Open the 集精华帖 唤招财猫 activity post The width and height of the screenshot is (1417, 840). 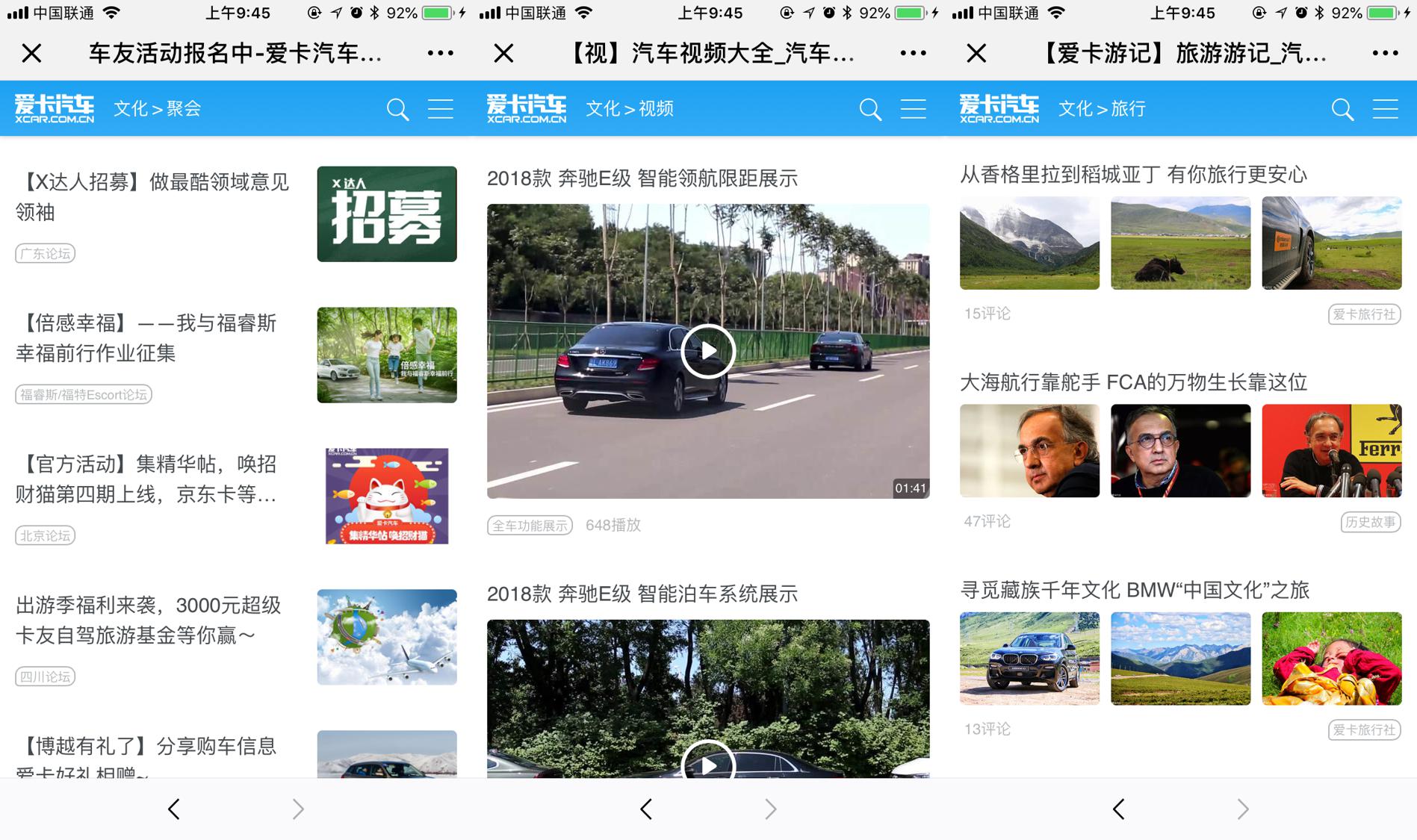(x=146, y=479)
